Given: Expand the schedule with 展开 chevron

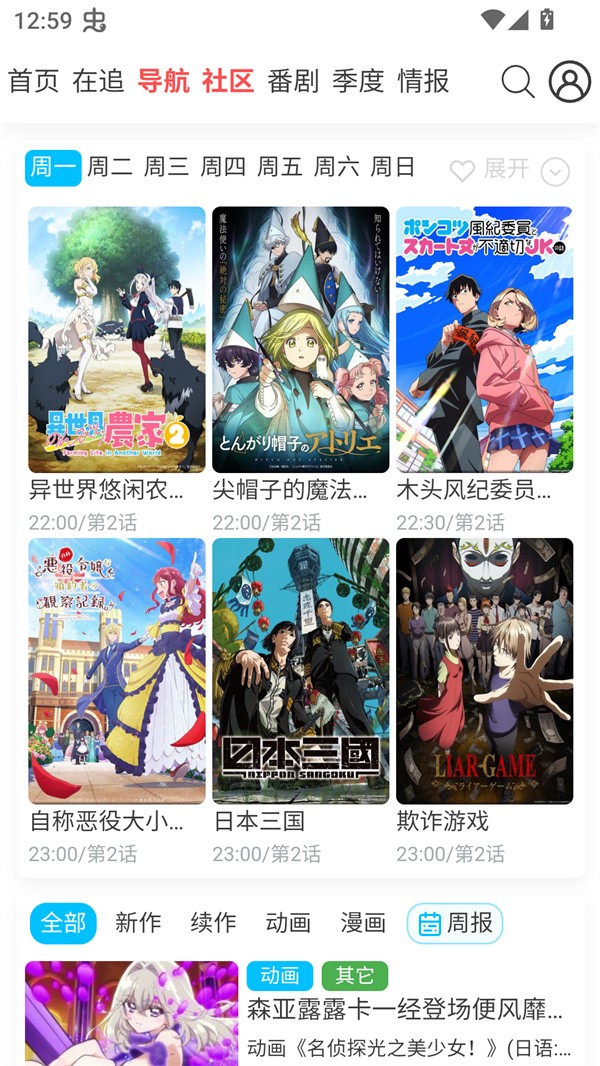Looking at the screenshot, I should click(554, 172).
